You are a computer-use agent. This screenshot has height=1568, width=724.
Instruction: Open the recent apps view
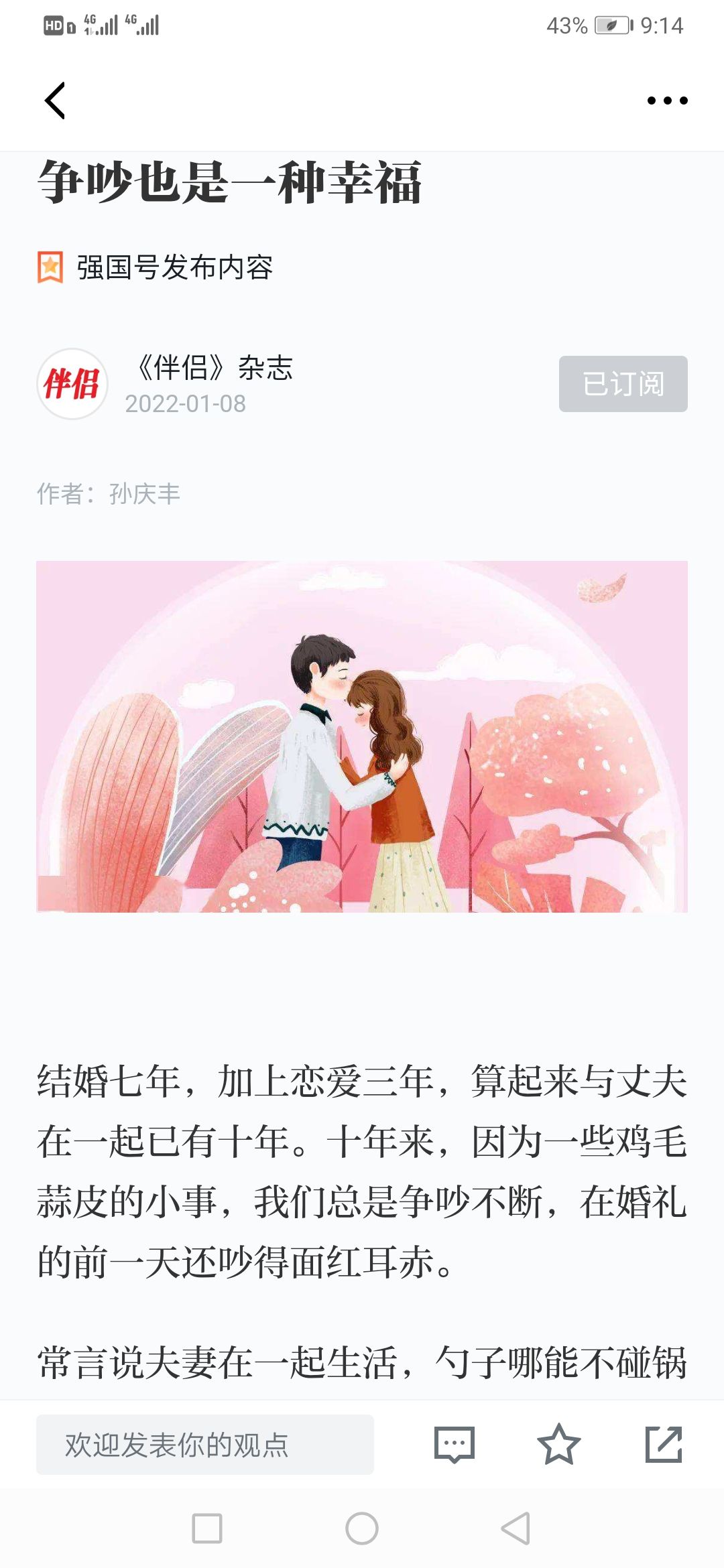click(x=207, y=1528)
